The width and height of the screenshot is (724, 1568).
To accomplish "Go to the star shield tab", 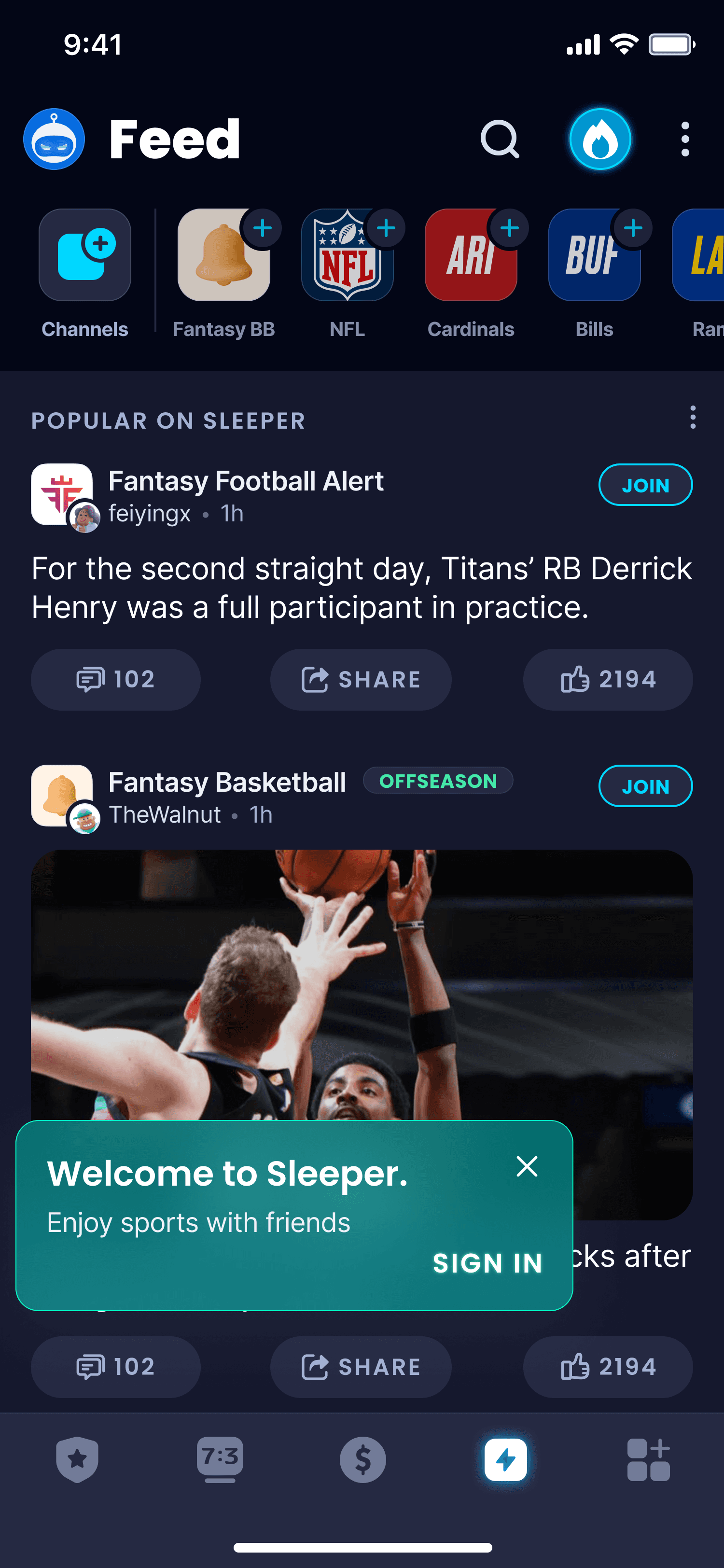I will (77, 1460).
